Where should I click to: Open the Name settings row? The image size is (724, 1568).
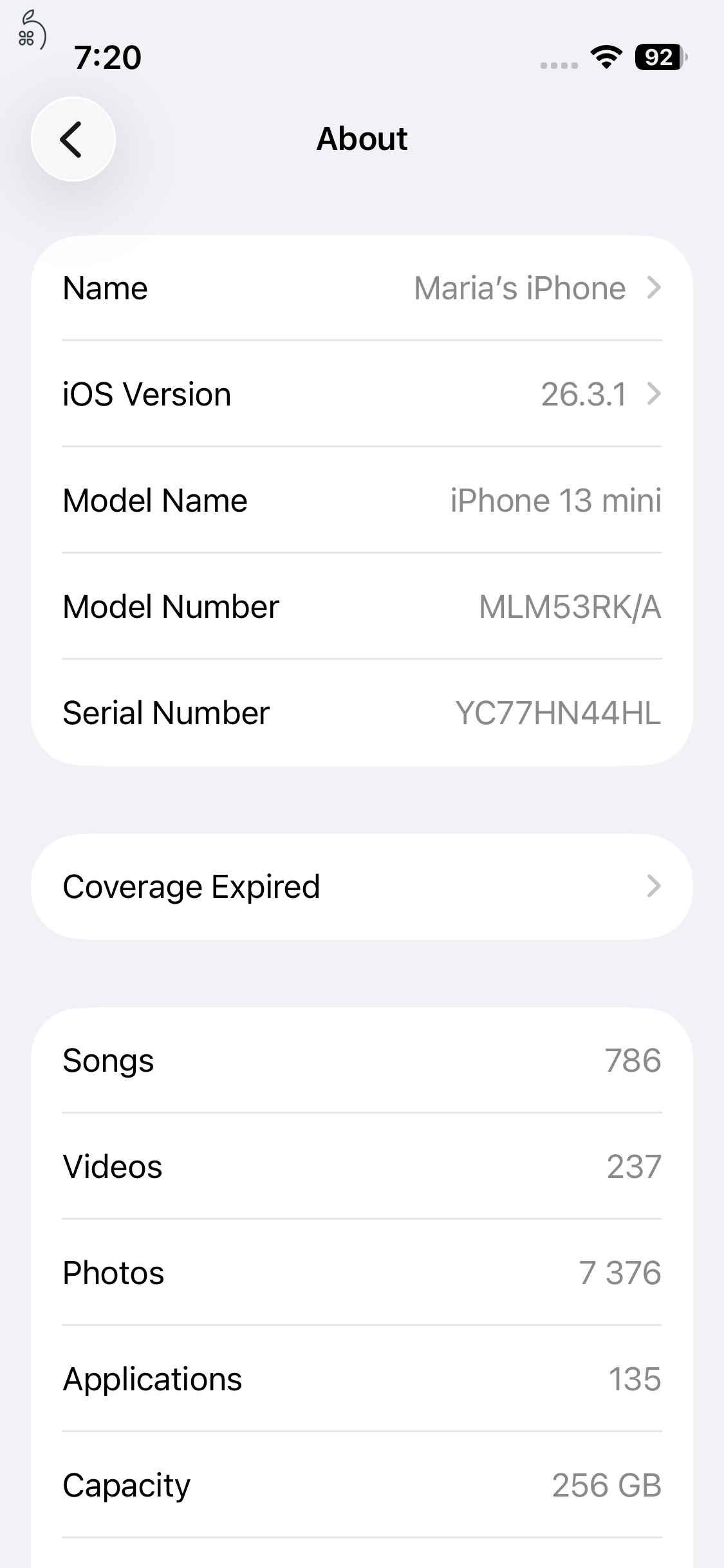tap(362, 288)
